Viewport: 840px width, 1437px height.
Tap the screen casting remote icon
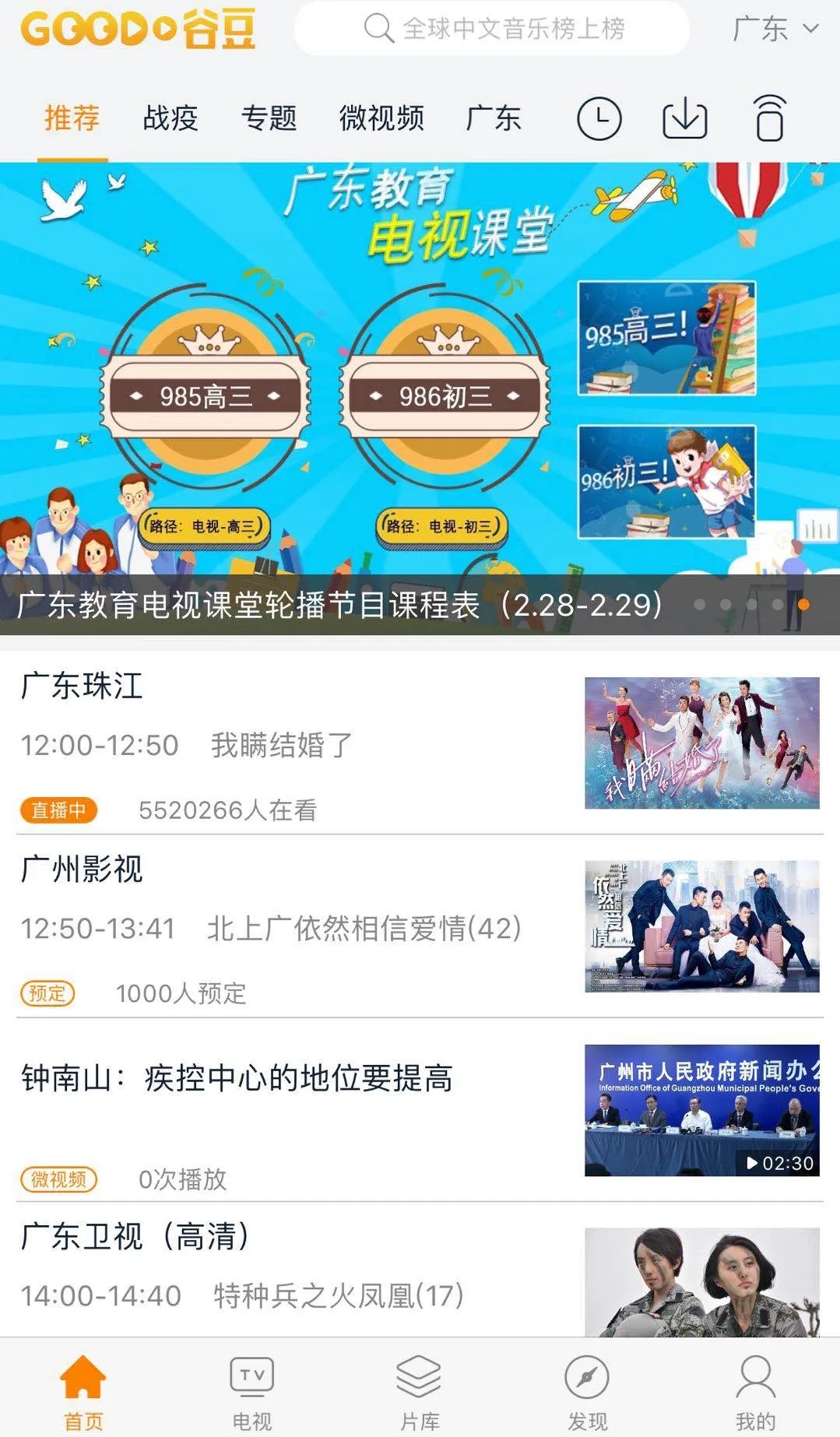769,119
